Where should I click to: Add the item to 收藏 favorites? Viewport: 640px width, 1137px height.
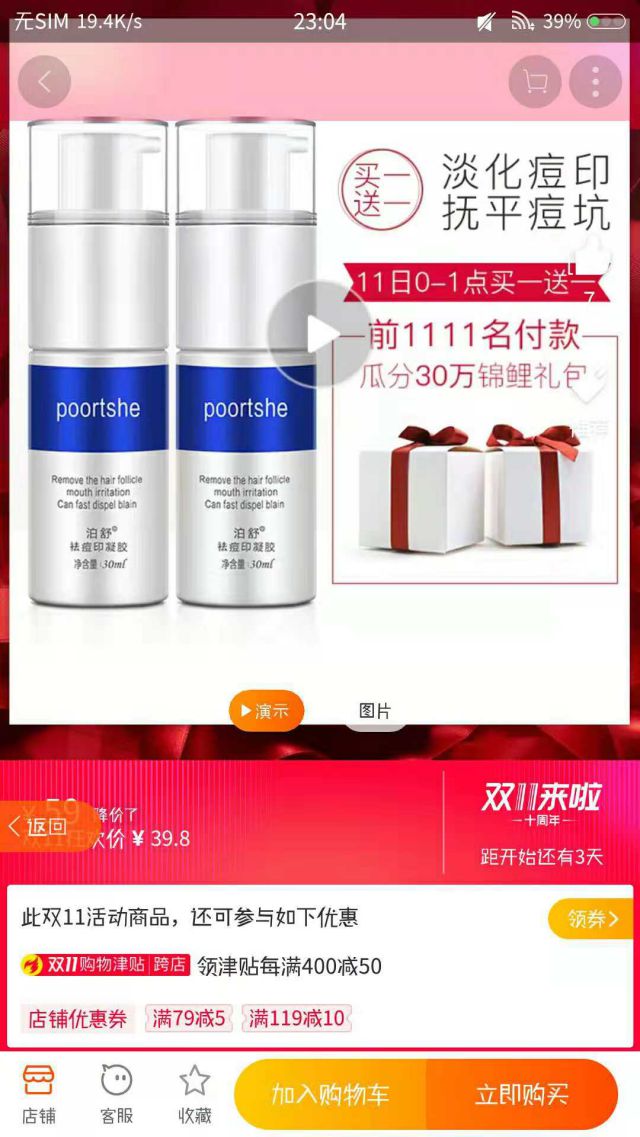pos(194,1094)
